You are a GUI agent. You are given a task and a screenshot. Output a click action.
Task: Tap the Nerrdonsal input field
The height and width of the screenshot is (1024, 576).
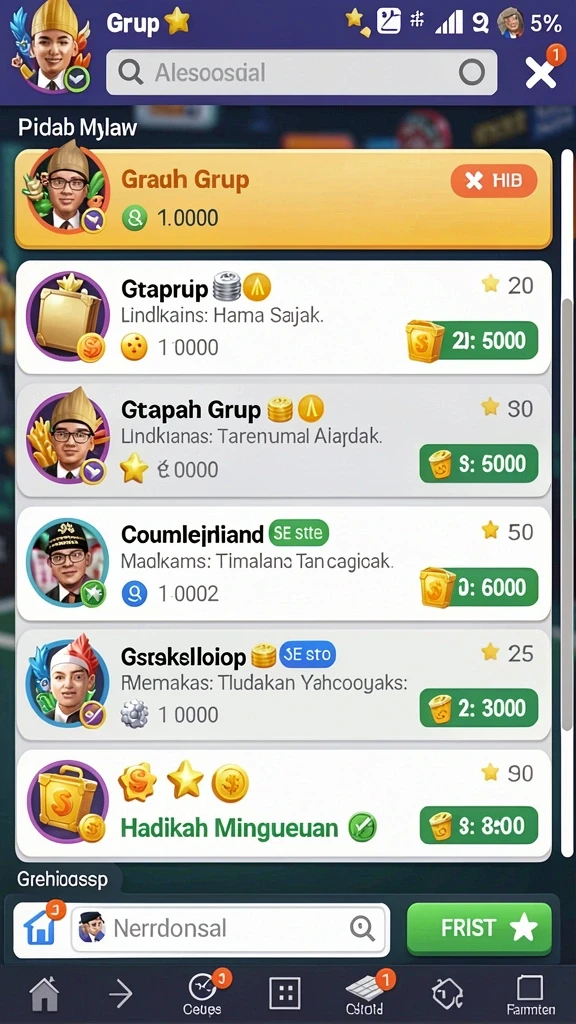pyautogui.click(x=229, y=928)
